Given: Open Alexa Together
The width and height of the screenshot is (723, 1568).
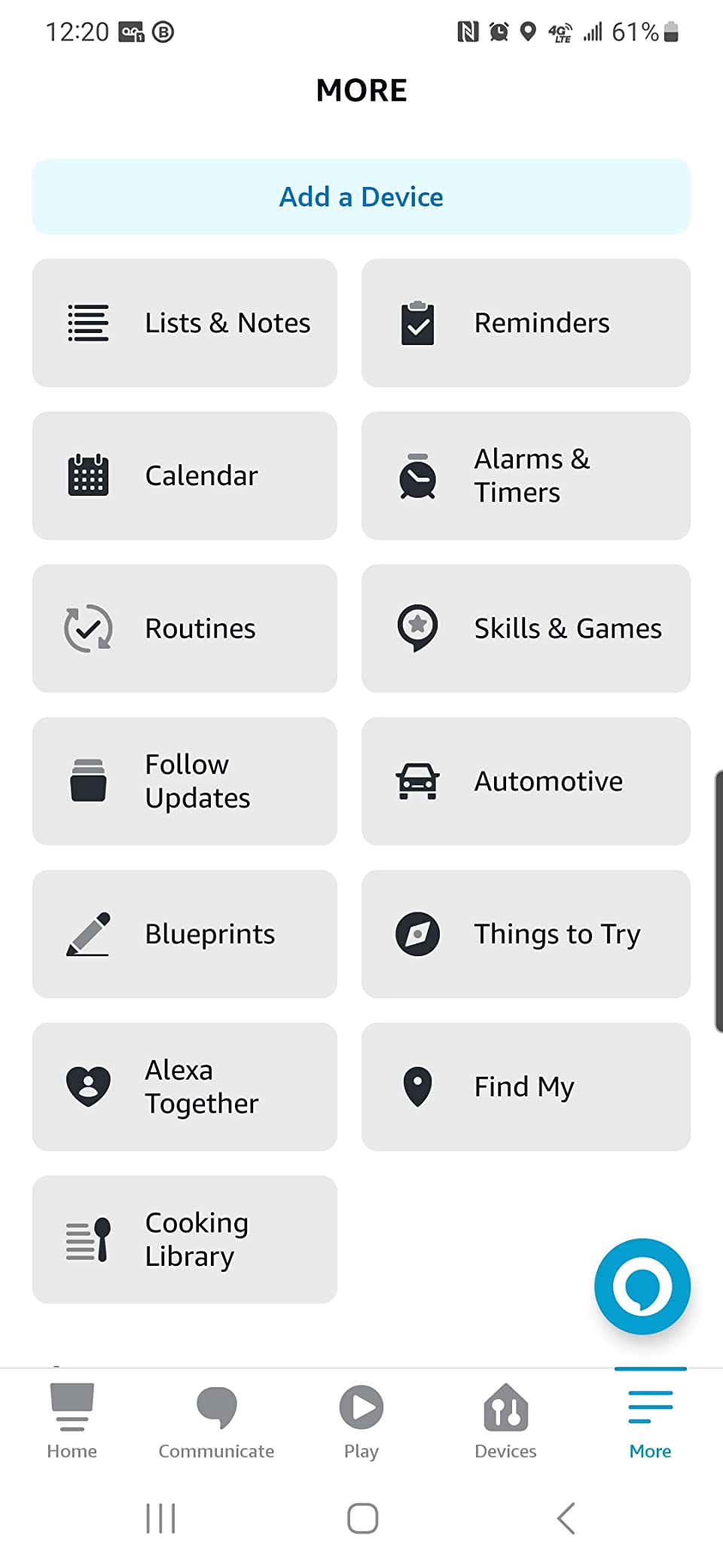Looking at the screenshot, I should [x=185, y=1087].
